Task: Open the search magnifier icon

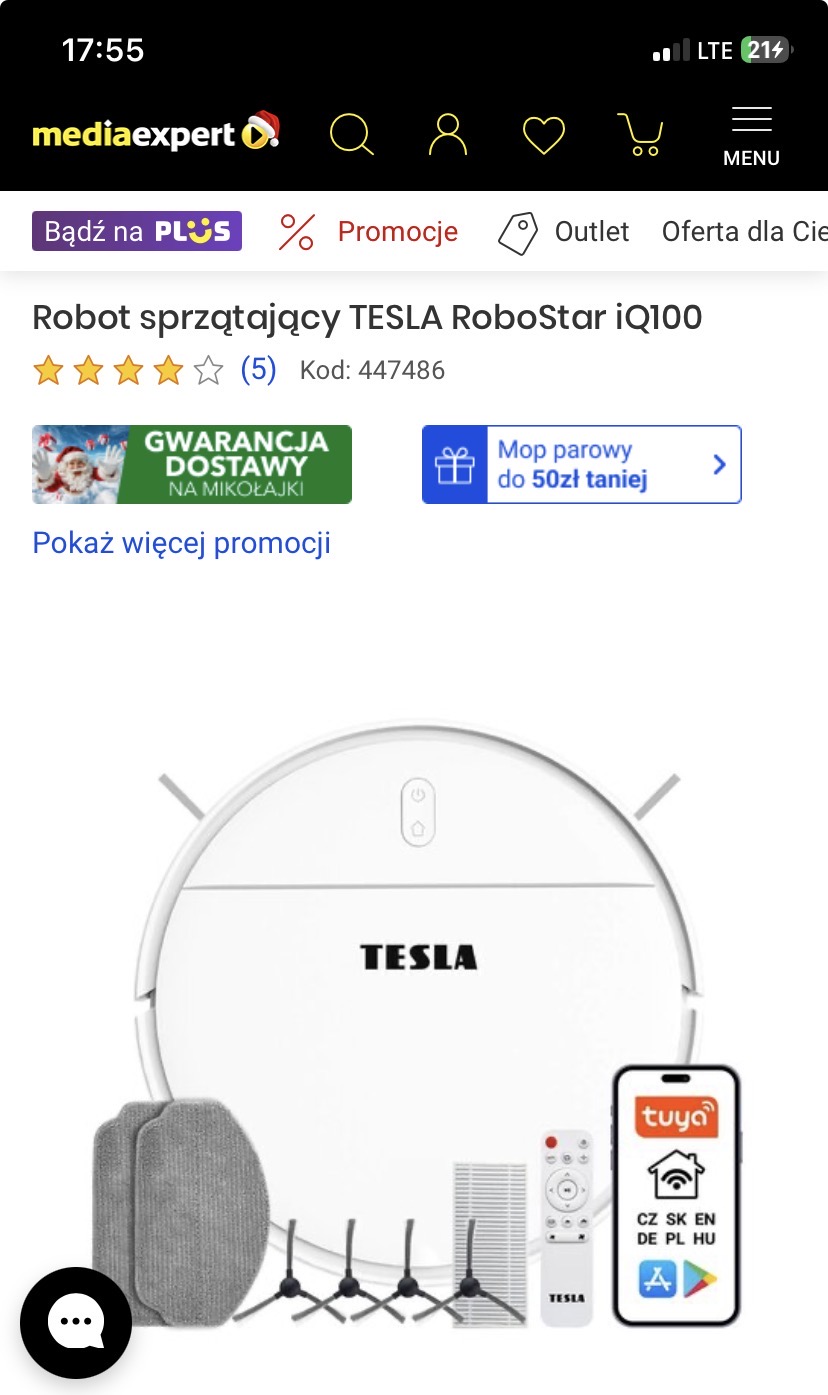Action: [x=351, y=134]
